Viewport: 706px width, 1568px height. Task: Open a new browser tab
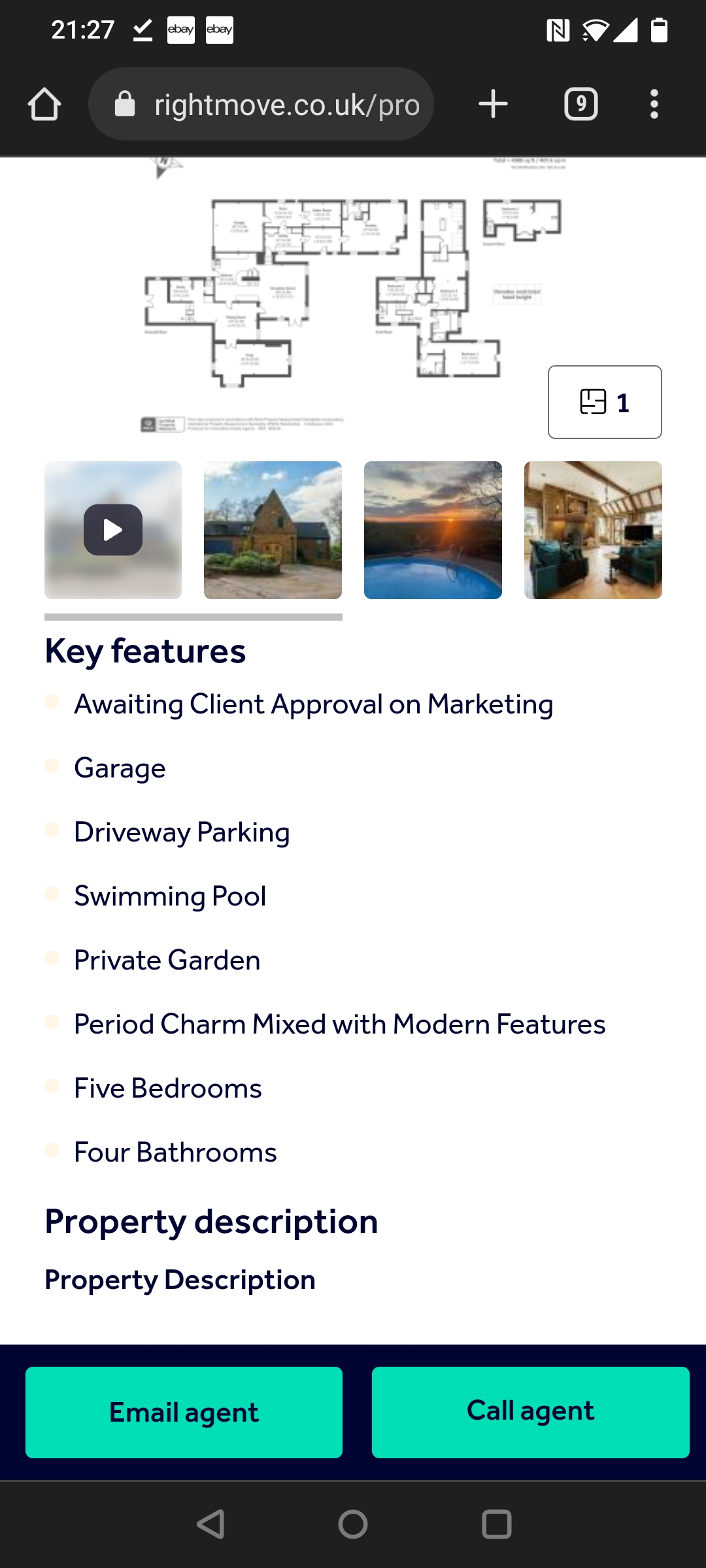pyautogui.click(x=493, y=105)
